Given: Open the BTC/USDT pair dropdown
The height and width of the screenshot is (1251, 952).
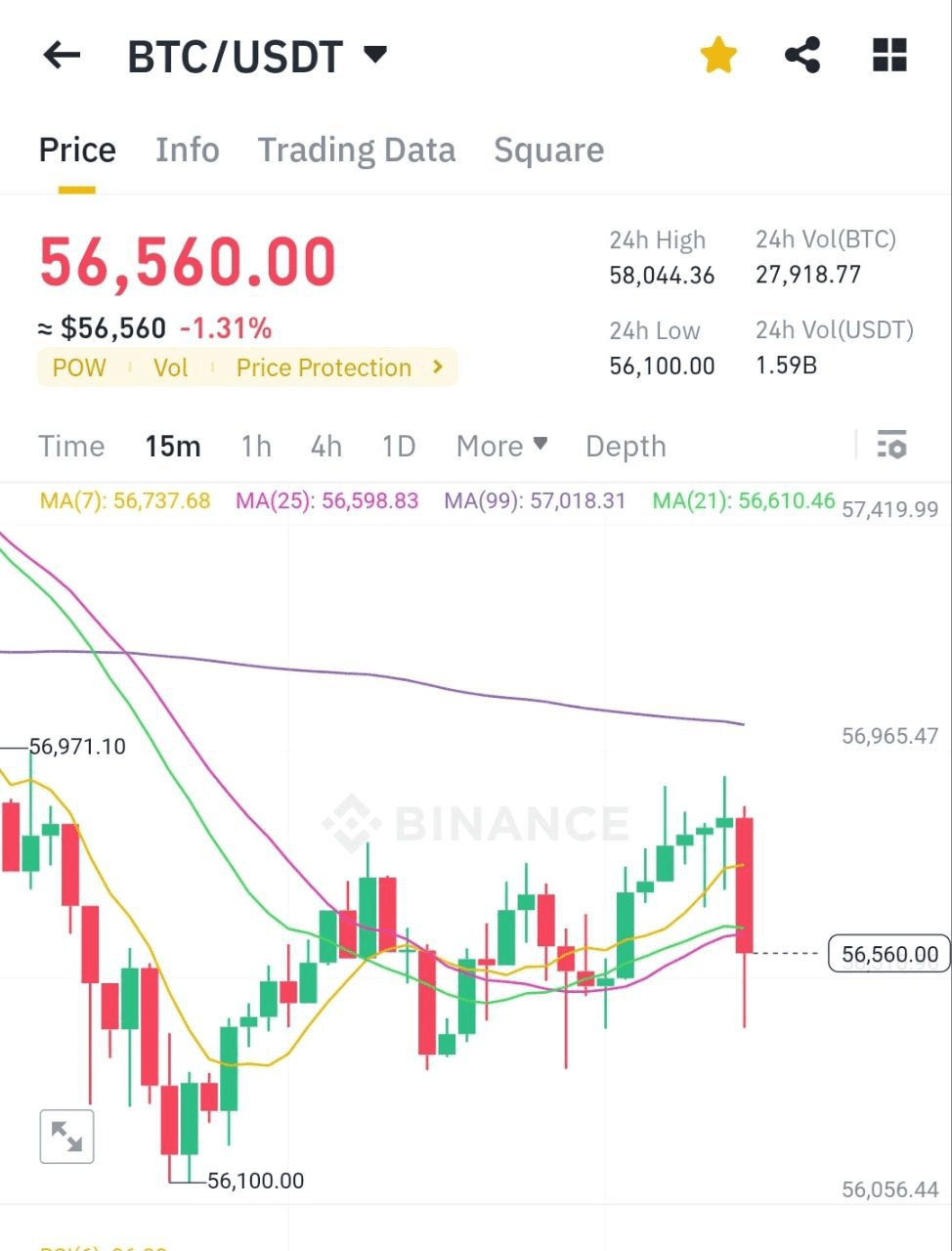Looking at the screenshot, I should click(x=375, y=55).
